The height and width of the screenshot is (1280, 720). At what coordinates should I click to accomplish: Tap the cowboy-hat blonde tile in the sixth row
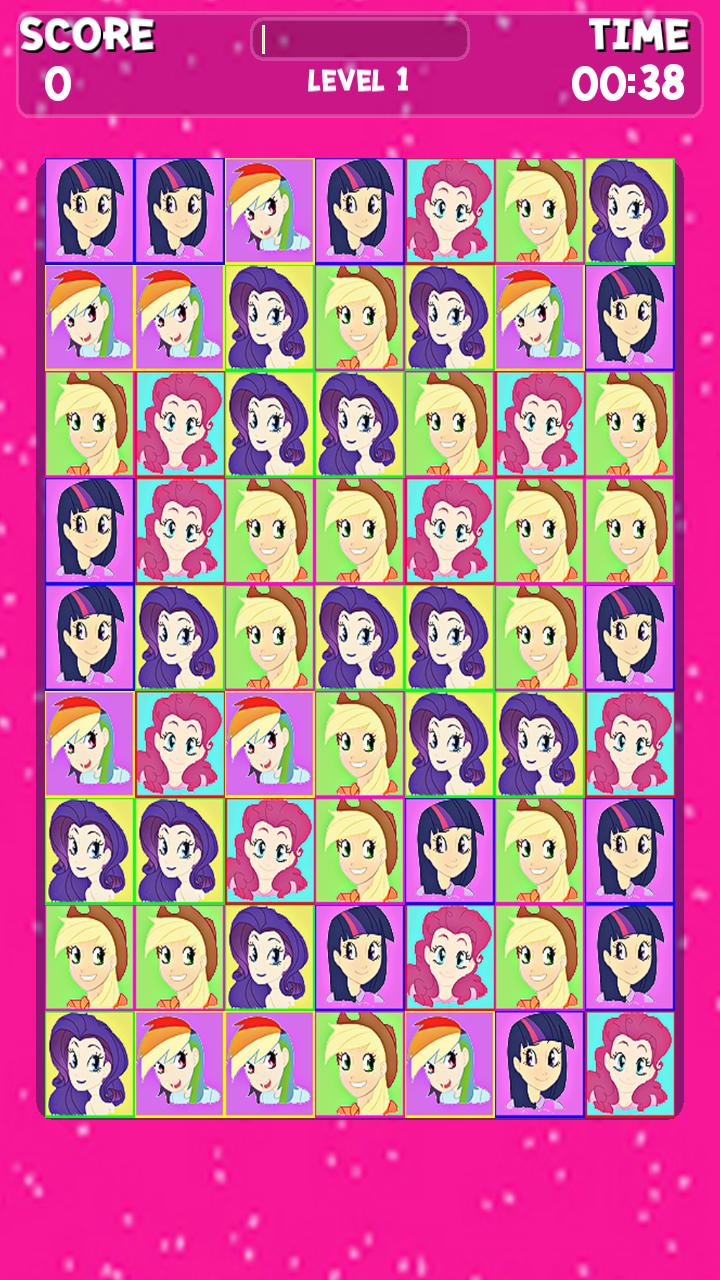[359, 743]
